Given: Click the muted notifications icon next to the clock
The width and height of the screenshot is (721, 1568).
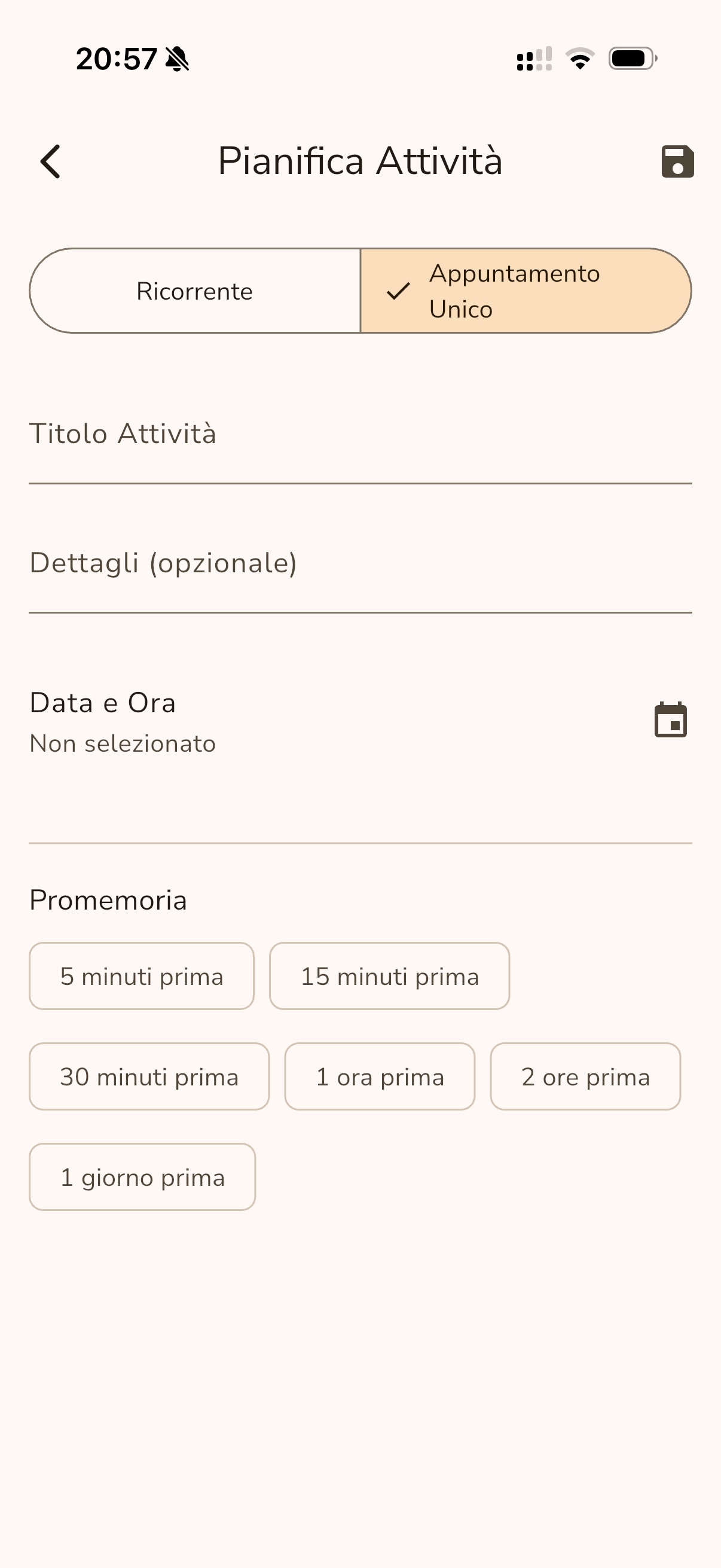Looking at the screenshot, I should click(175, 59).
